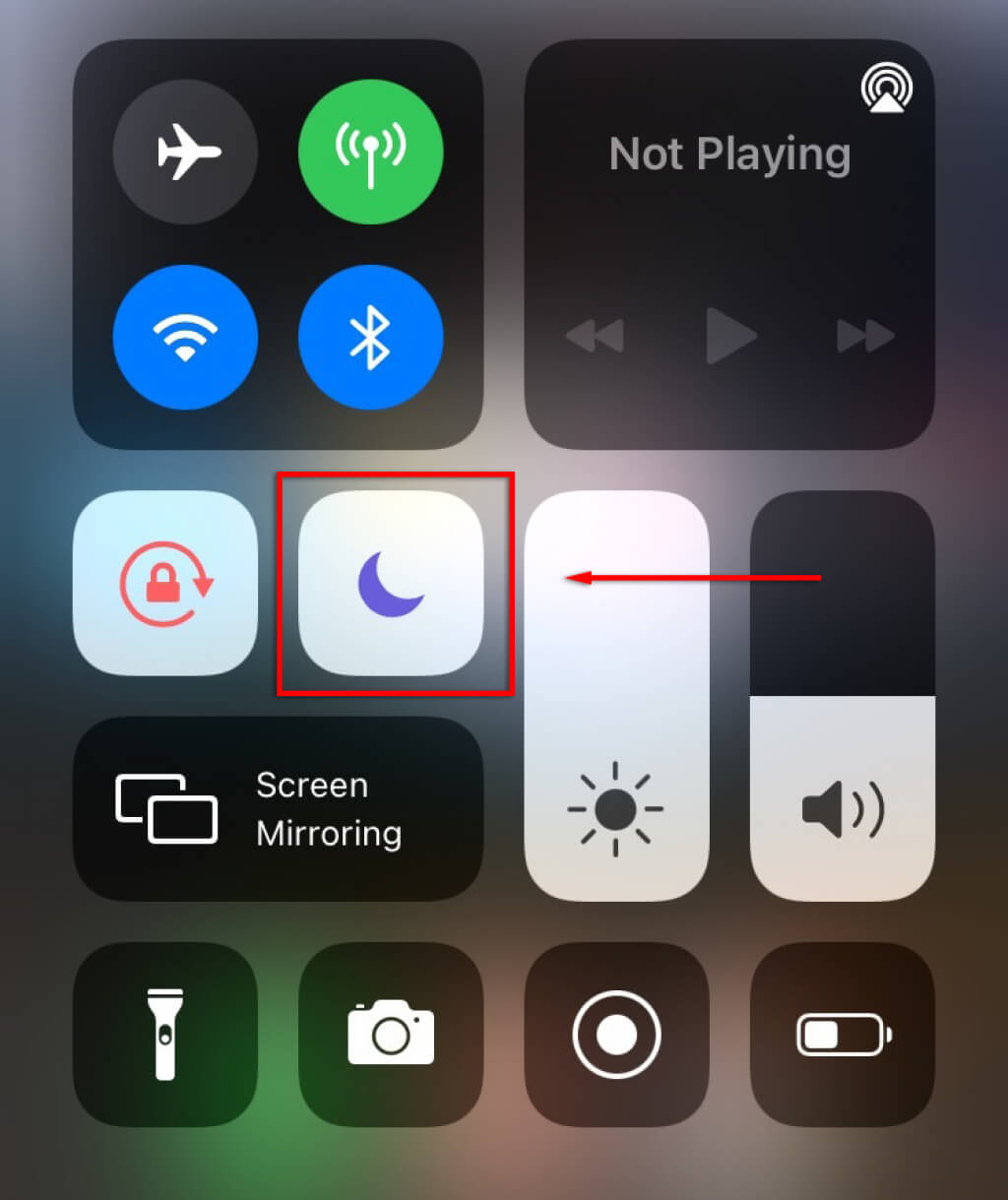
Task: Turn off Do Not Disturb moon
Action: (391, 584)
